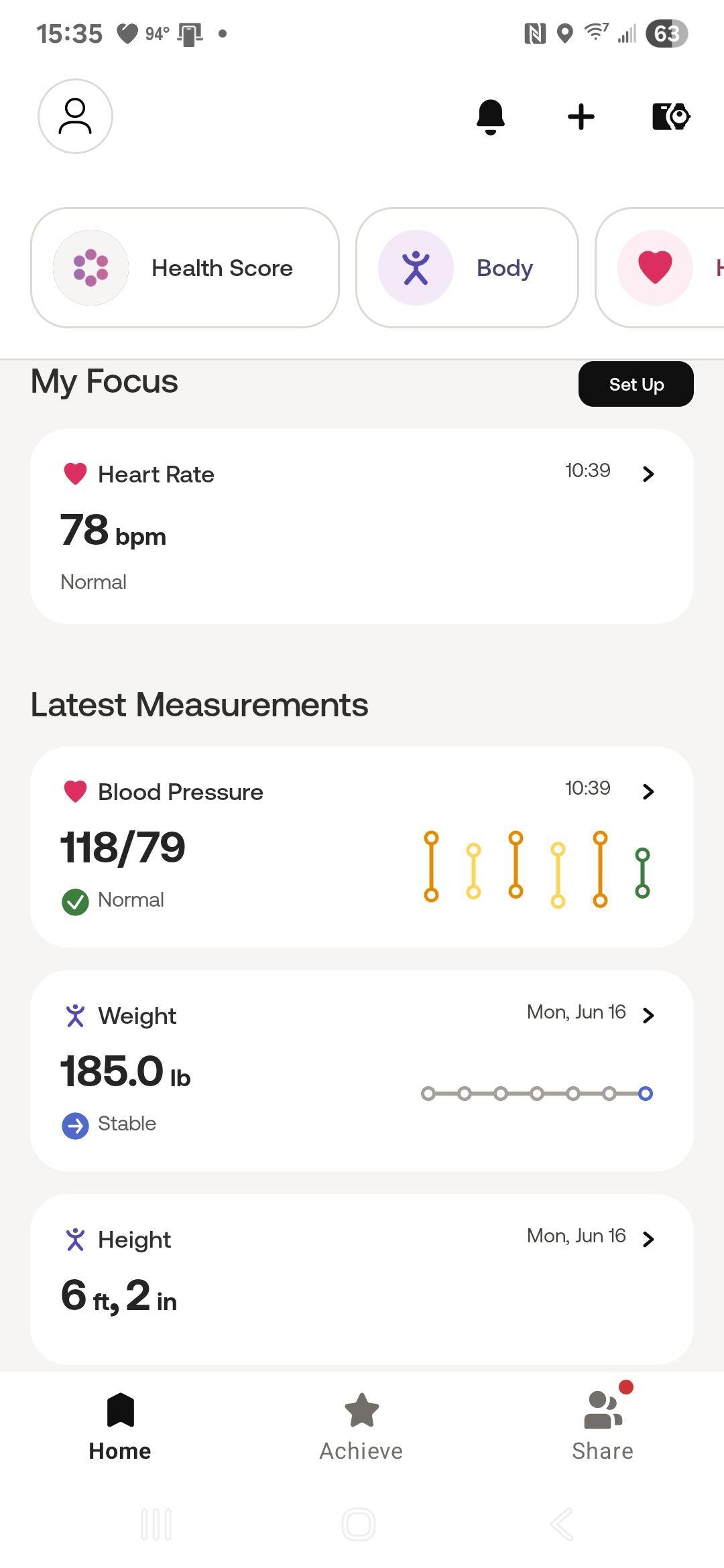Show recent apps from navigation bar
The height and width of the screenshot is (1568, 724).
coord(156,1524)
